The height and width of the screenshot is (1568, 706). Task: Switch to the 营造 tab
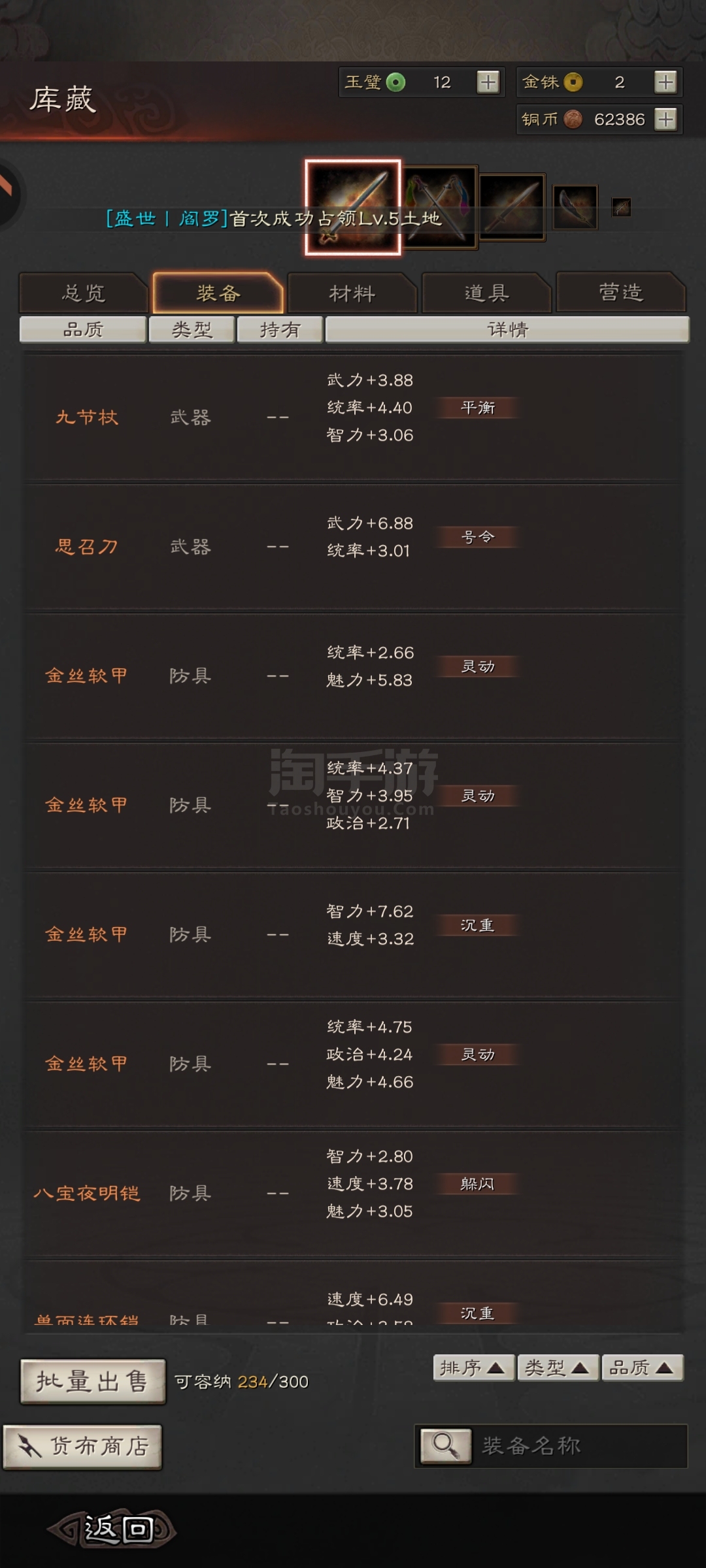click(621, 293)
